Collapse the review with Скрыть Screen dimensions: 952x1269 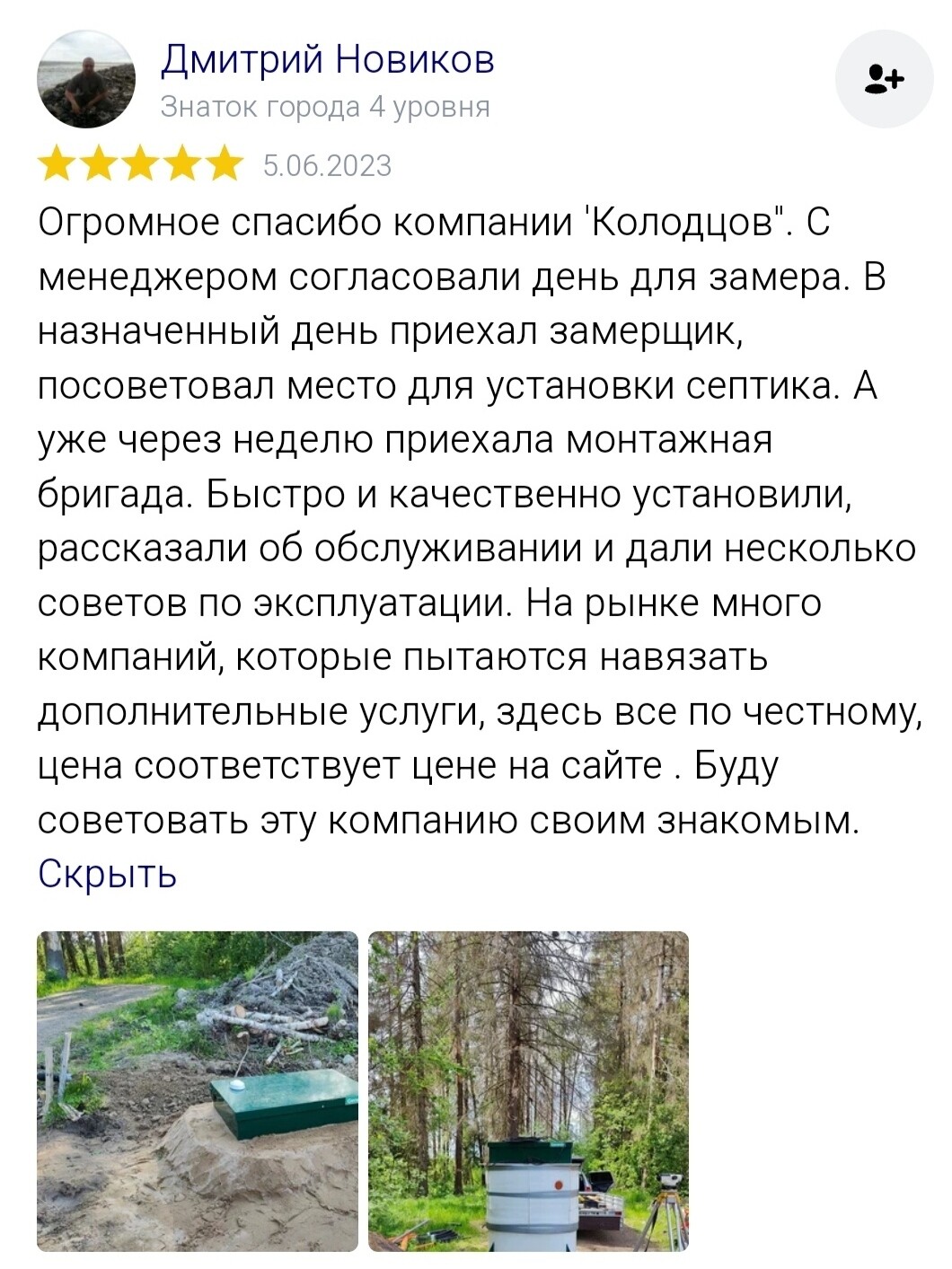point(107,873)
